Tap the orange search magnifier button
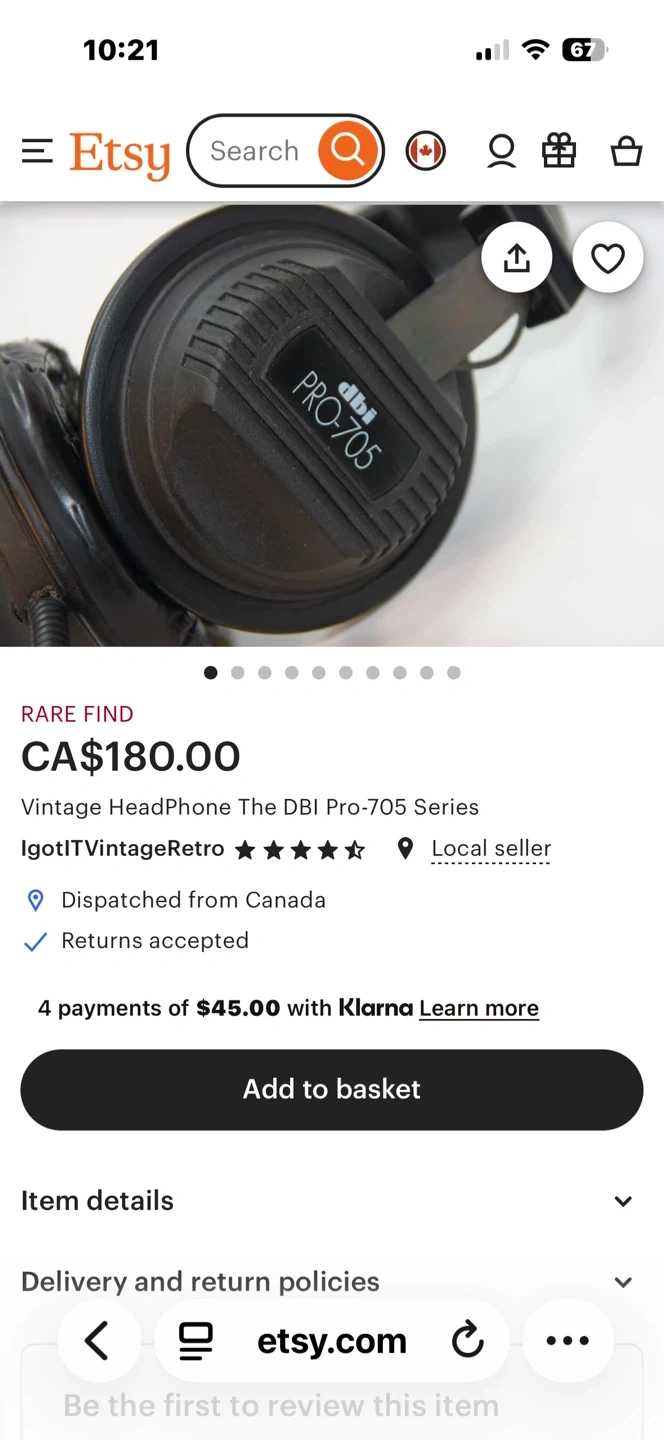 click(348, 151)
